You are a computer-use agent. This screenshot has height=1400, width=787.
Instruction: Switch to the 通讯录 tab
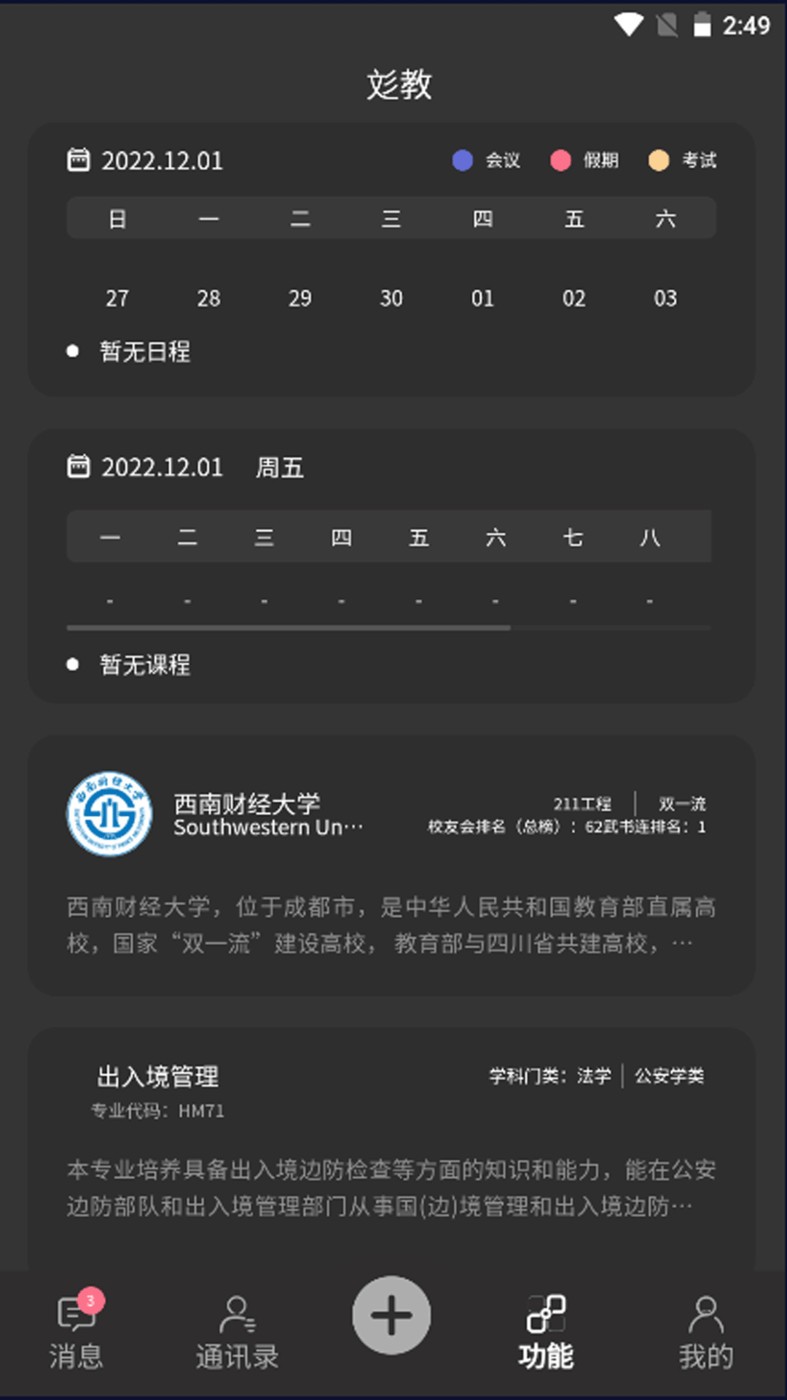point(237,1333)
